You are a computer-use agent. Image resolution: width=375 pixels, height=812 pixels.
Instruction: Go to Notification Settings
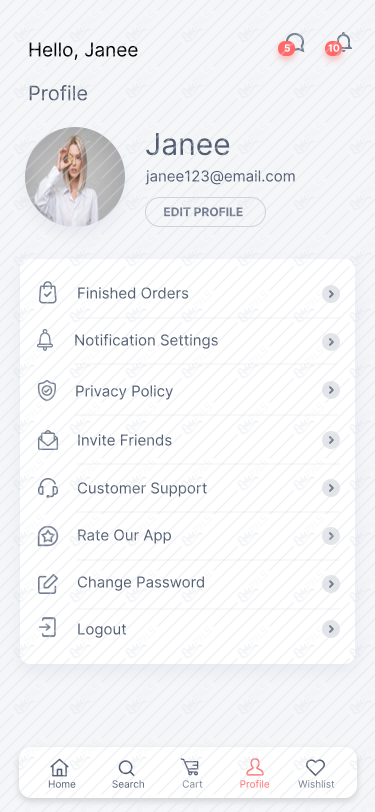pyautogui.click(x=188, y=341)
